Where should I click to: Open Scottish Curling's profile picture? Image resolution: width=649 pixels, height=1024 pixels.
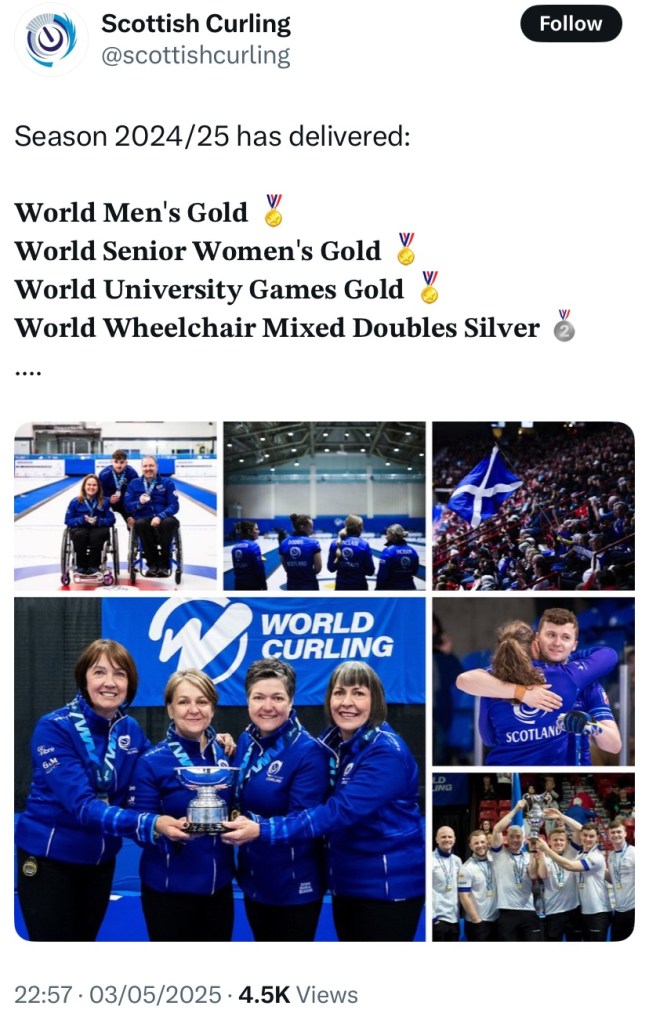point(49,39)
